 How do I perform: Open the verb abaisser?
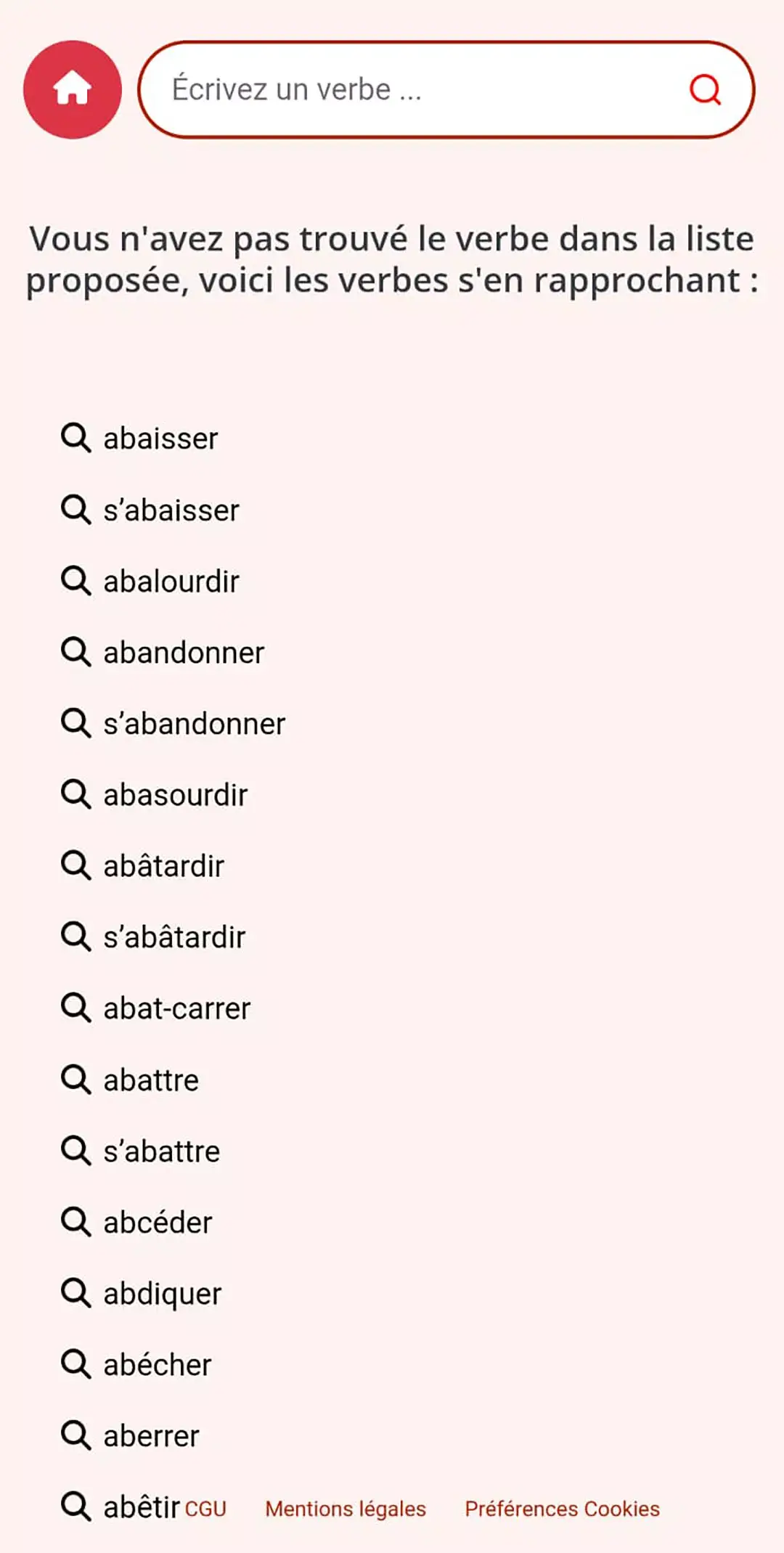coord(160,439)
